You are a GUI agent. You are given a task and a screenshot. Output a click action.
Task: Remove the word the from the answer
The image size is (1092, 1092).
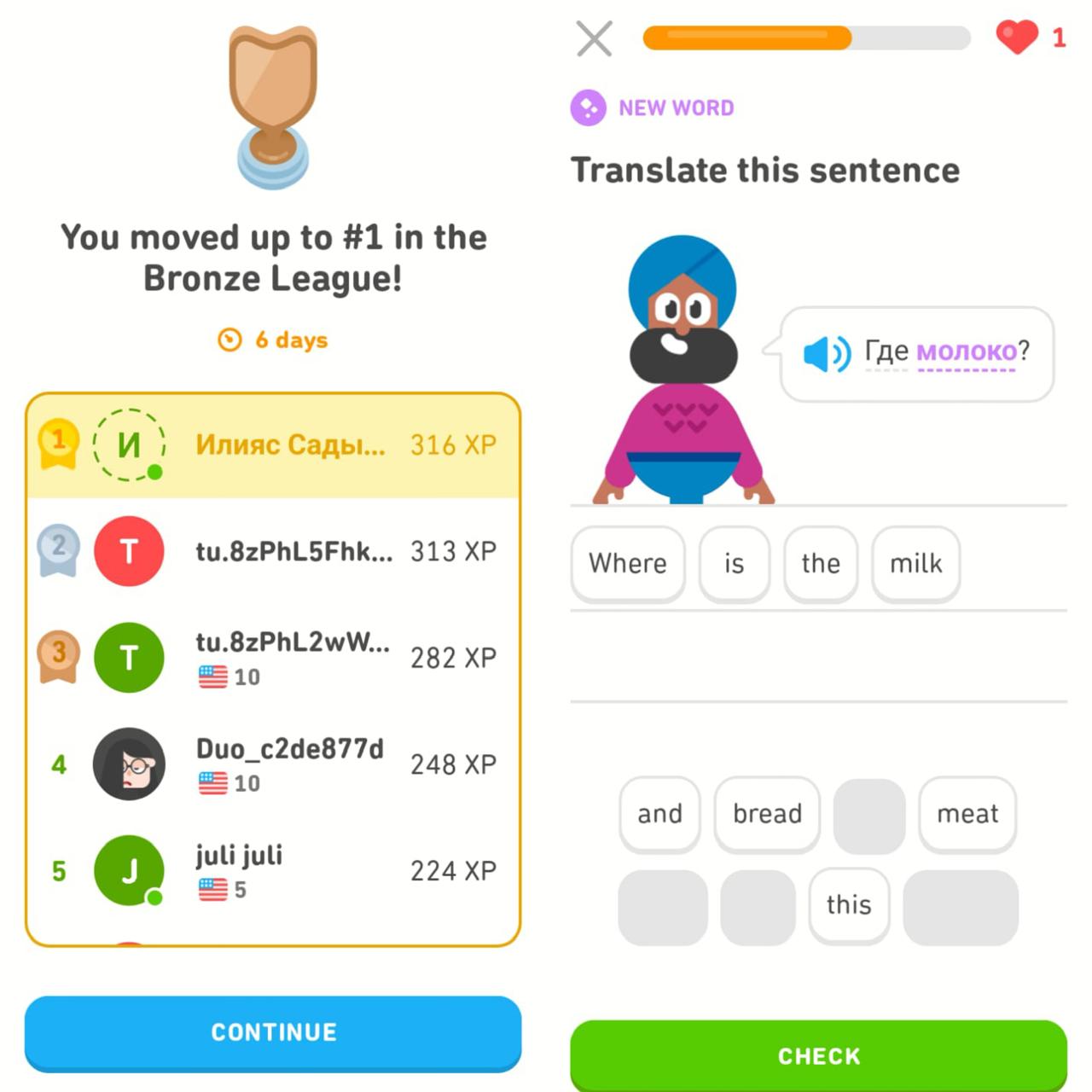[821, 564]
